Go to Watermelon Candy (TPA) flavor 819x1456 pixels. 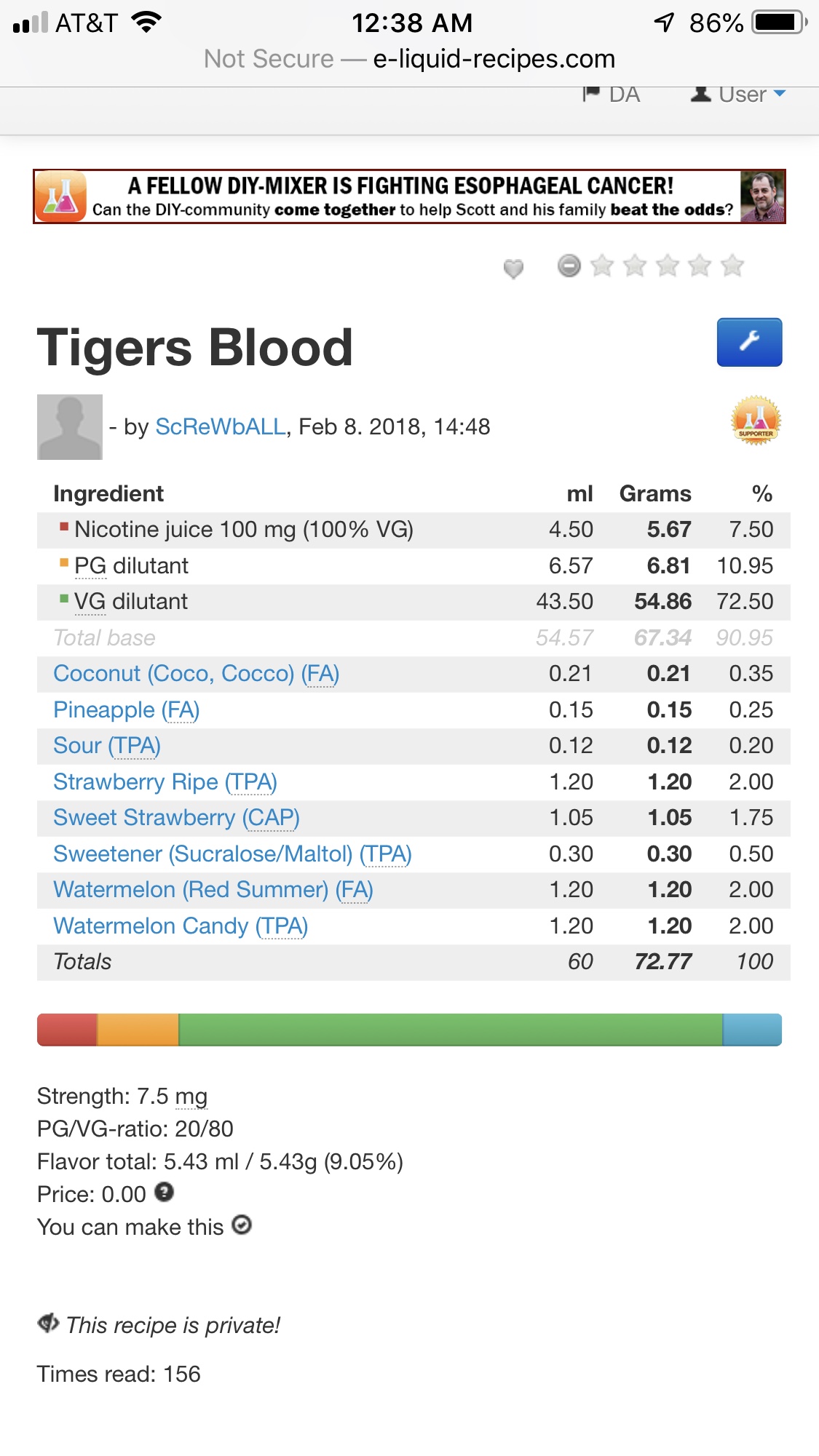181,926
